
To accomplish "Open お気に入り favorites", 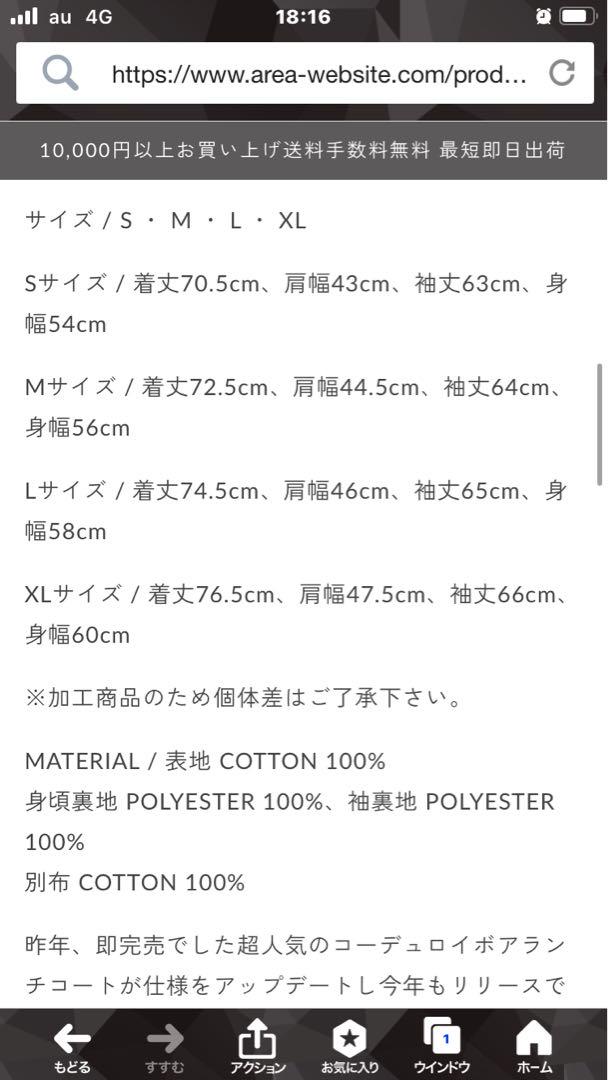I will [350, 1047].
